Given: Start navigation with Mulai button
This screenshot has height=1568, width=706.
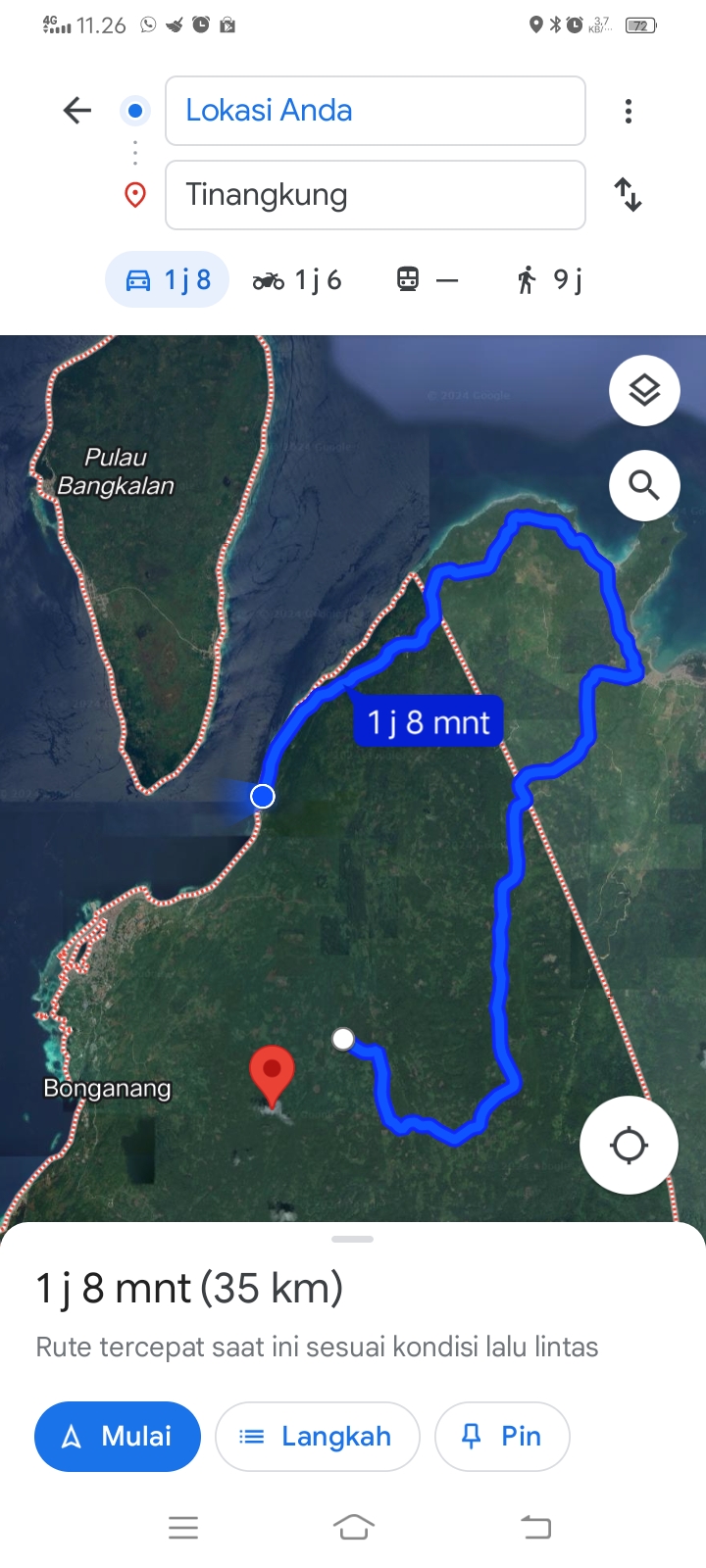Looking at the screenshot, I should coord(118,1437).
